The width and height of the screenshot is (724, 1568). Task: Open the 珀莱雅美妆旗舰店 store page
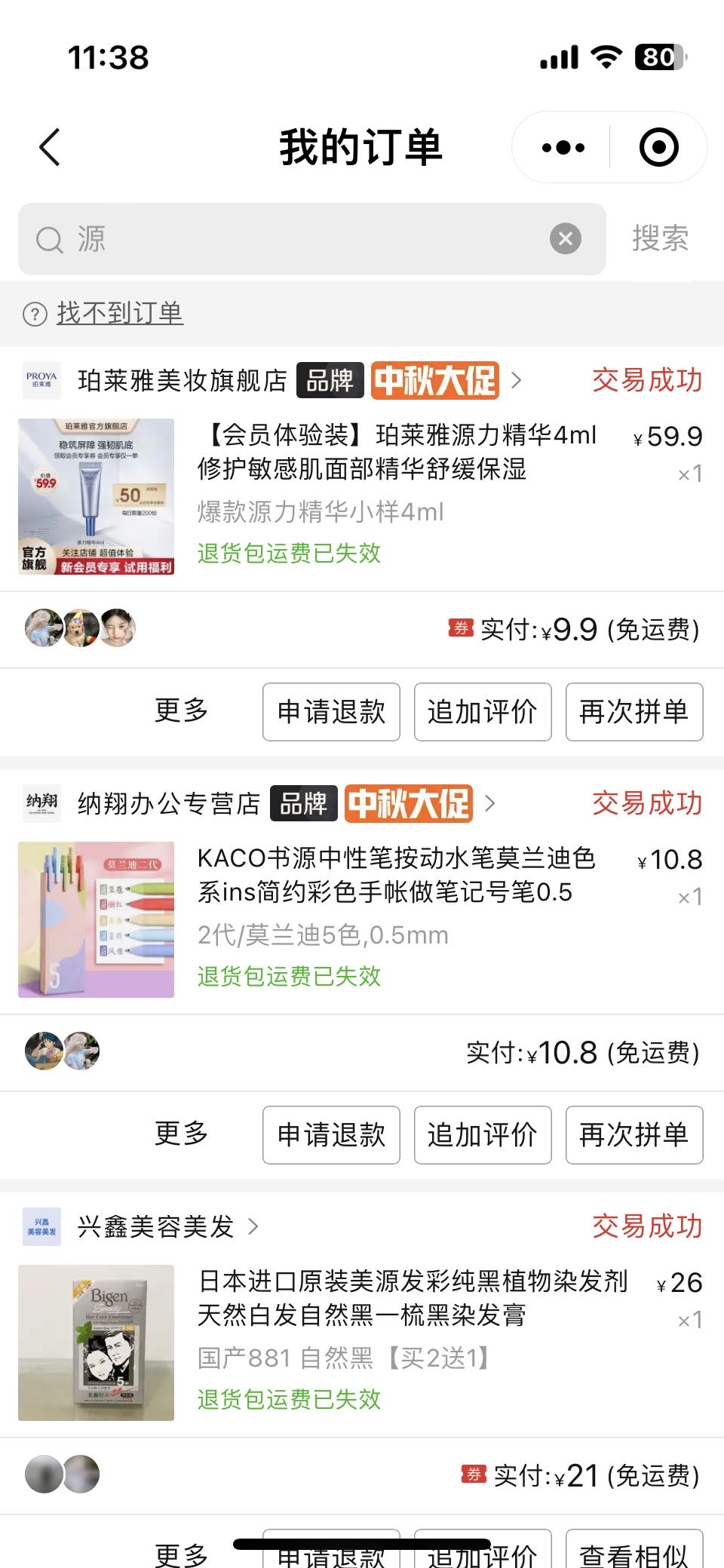182,380
